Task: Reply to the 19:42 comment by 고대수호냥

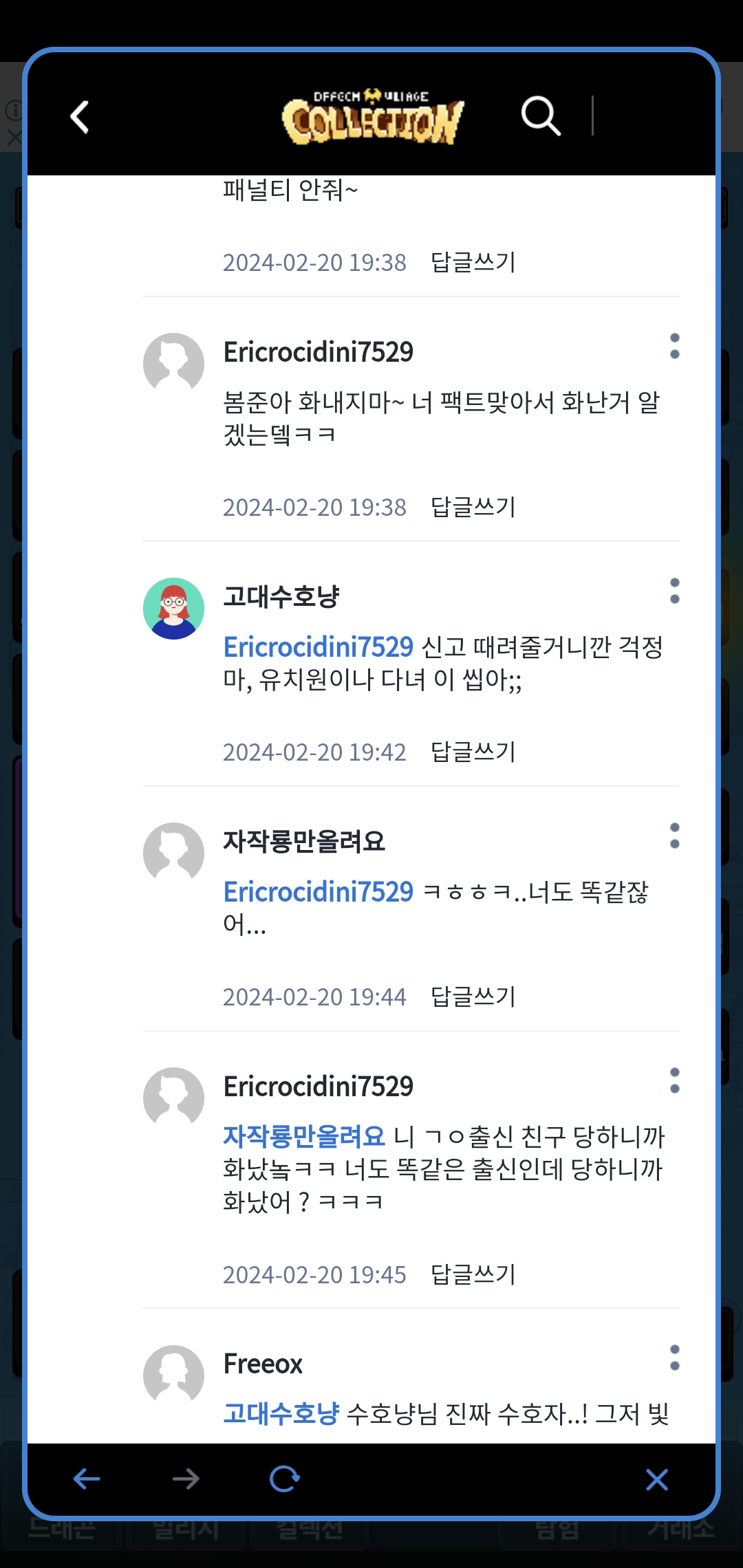Action: 473,752
